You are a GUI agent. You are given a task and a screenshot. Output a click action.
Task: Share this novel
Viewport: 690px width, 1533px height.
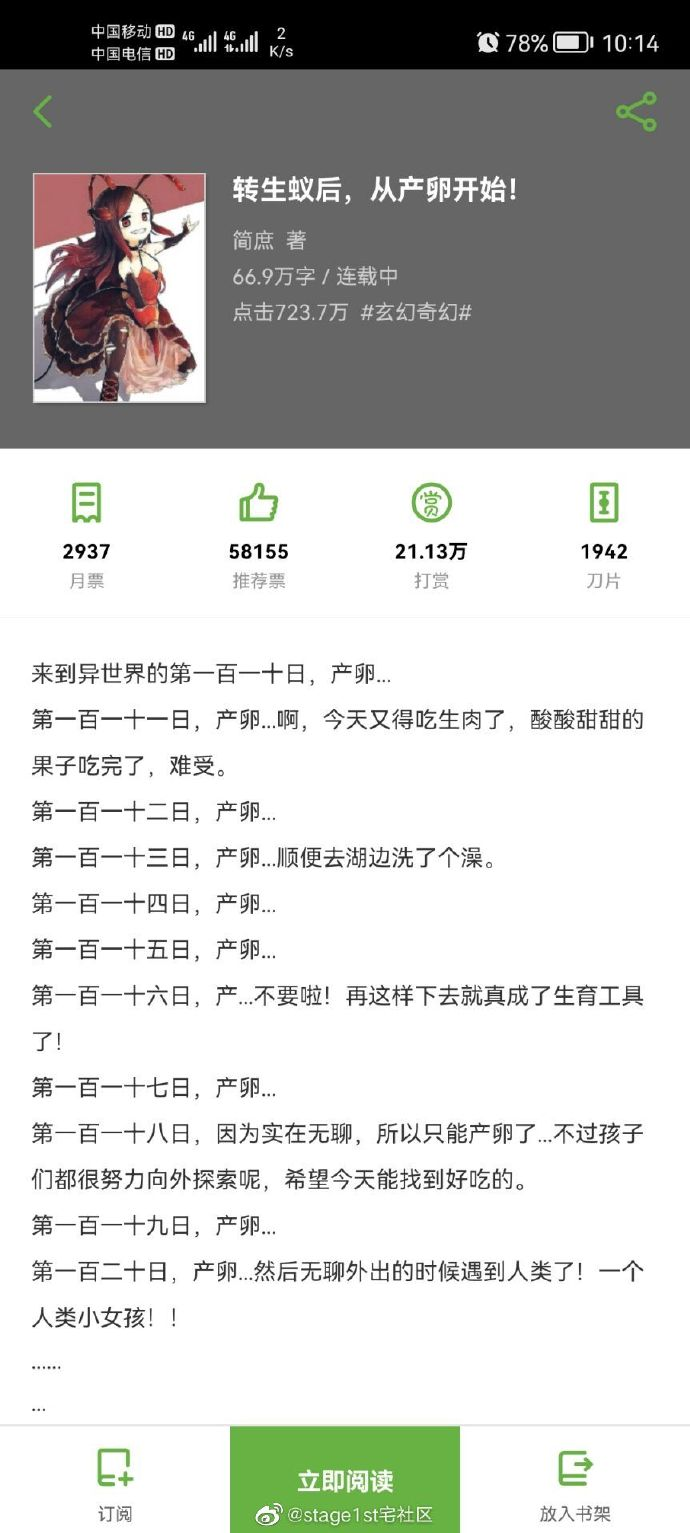pos(636,111)
